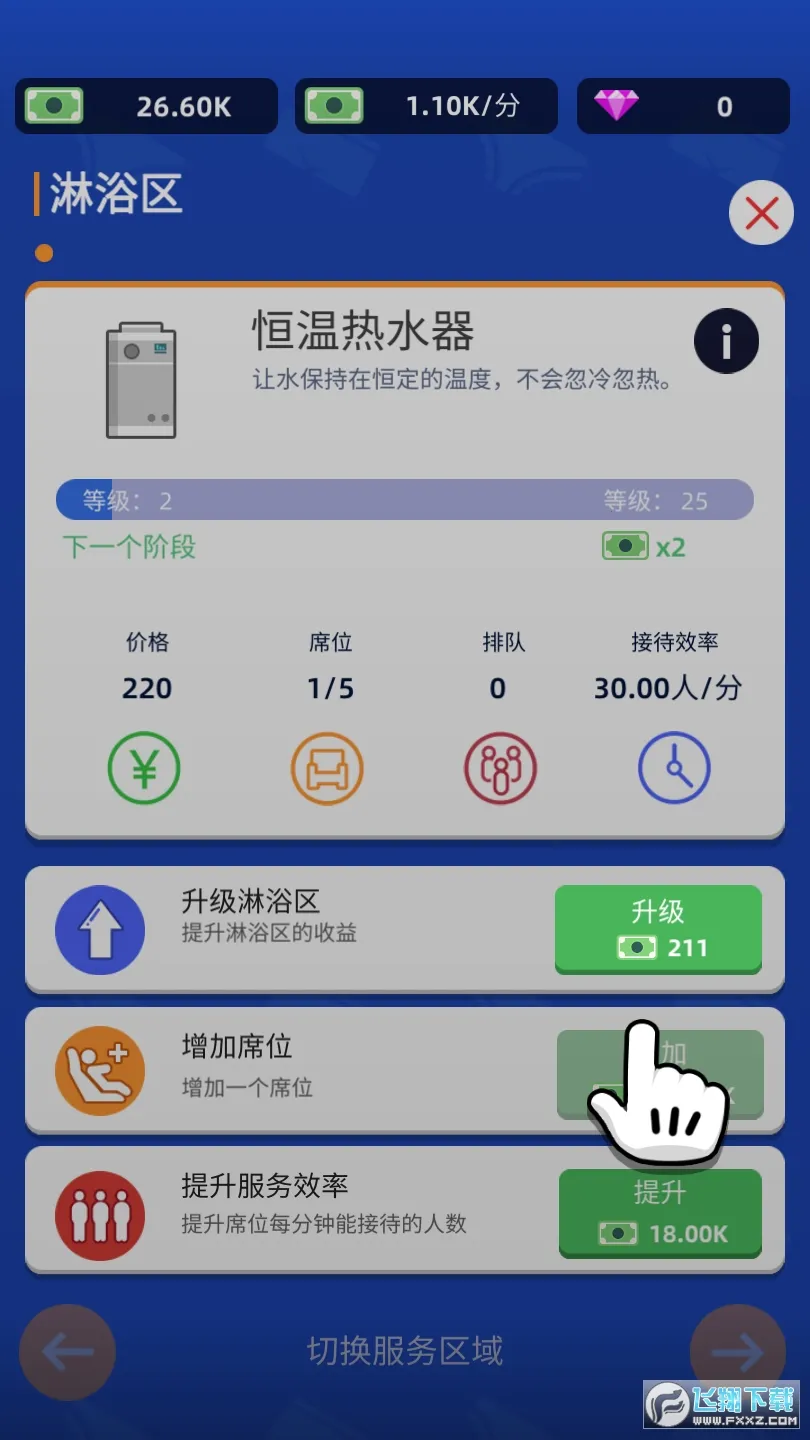Open info for 恒温热水器
810x1440 pixels.
[726, 342]
